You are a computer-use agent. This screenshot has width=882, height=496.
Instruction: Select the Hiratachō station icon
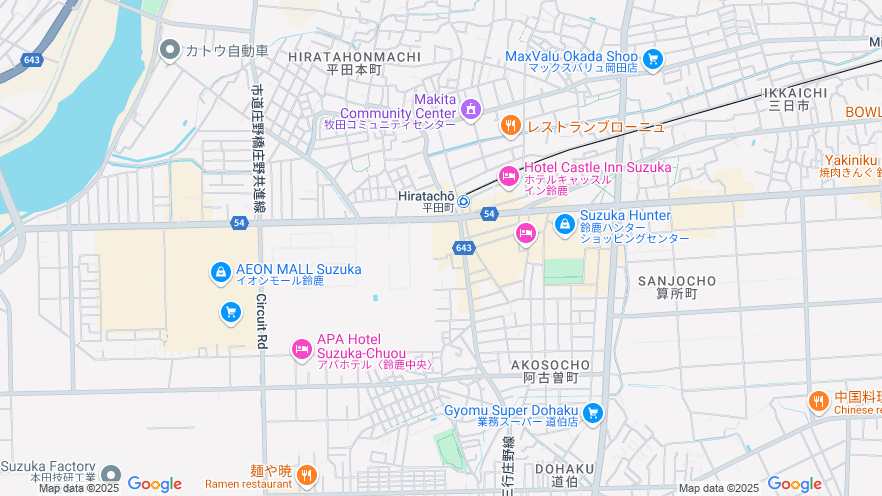[x=464, y=202]
